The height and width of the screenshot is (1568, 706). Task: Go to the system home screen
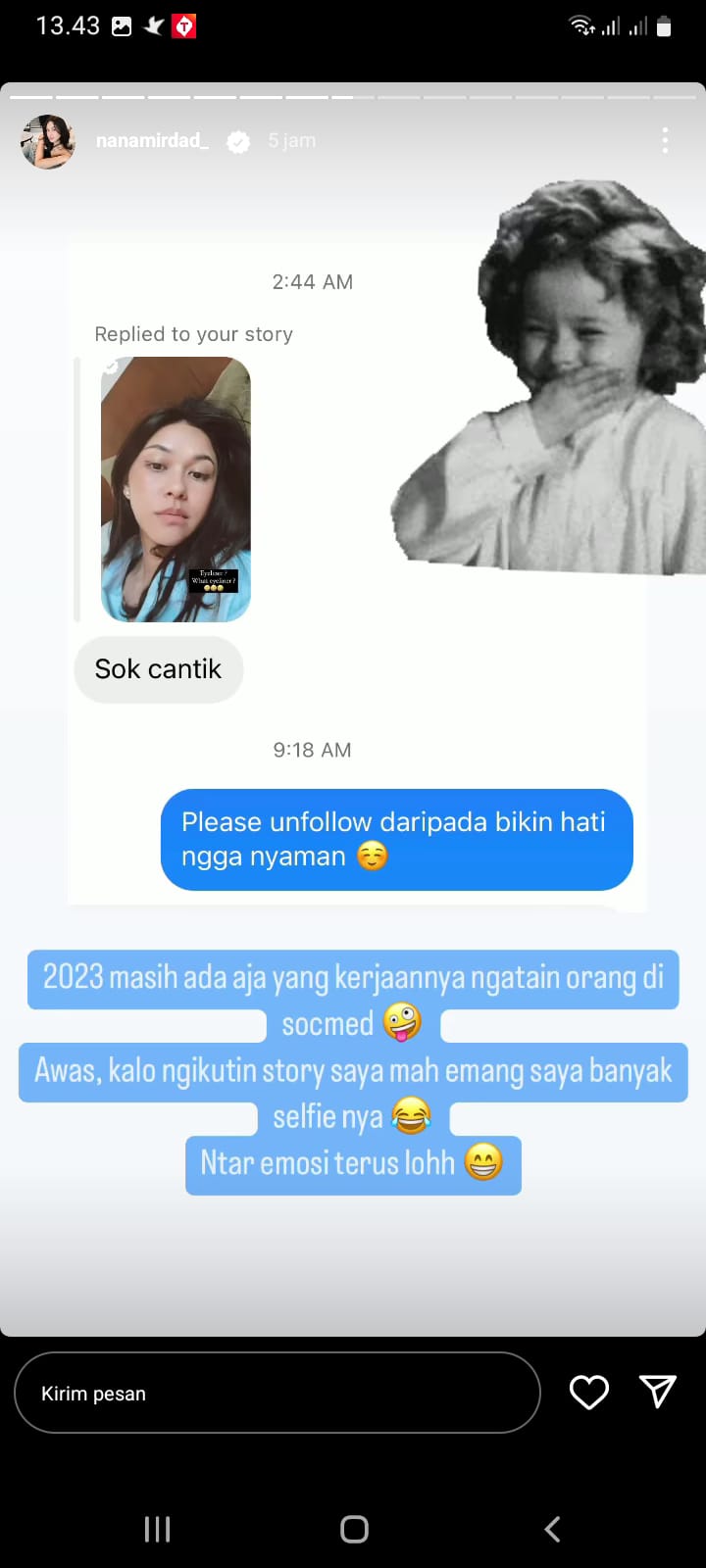coord(354,1529)
